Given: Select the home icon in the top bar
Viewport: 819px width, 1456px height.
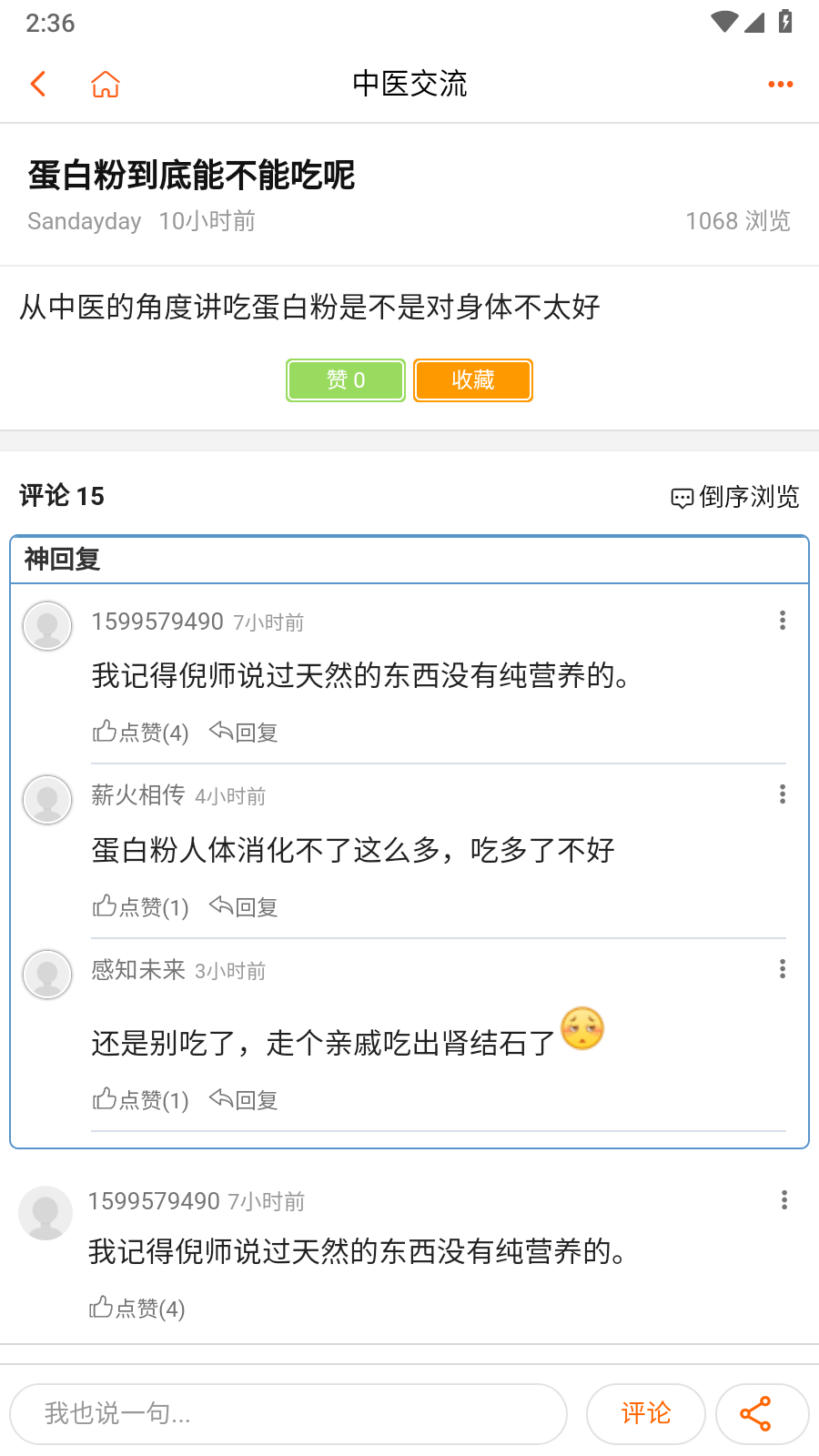Looking at the screenshot, I should 105,83.
